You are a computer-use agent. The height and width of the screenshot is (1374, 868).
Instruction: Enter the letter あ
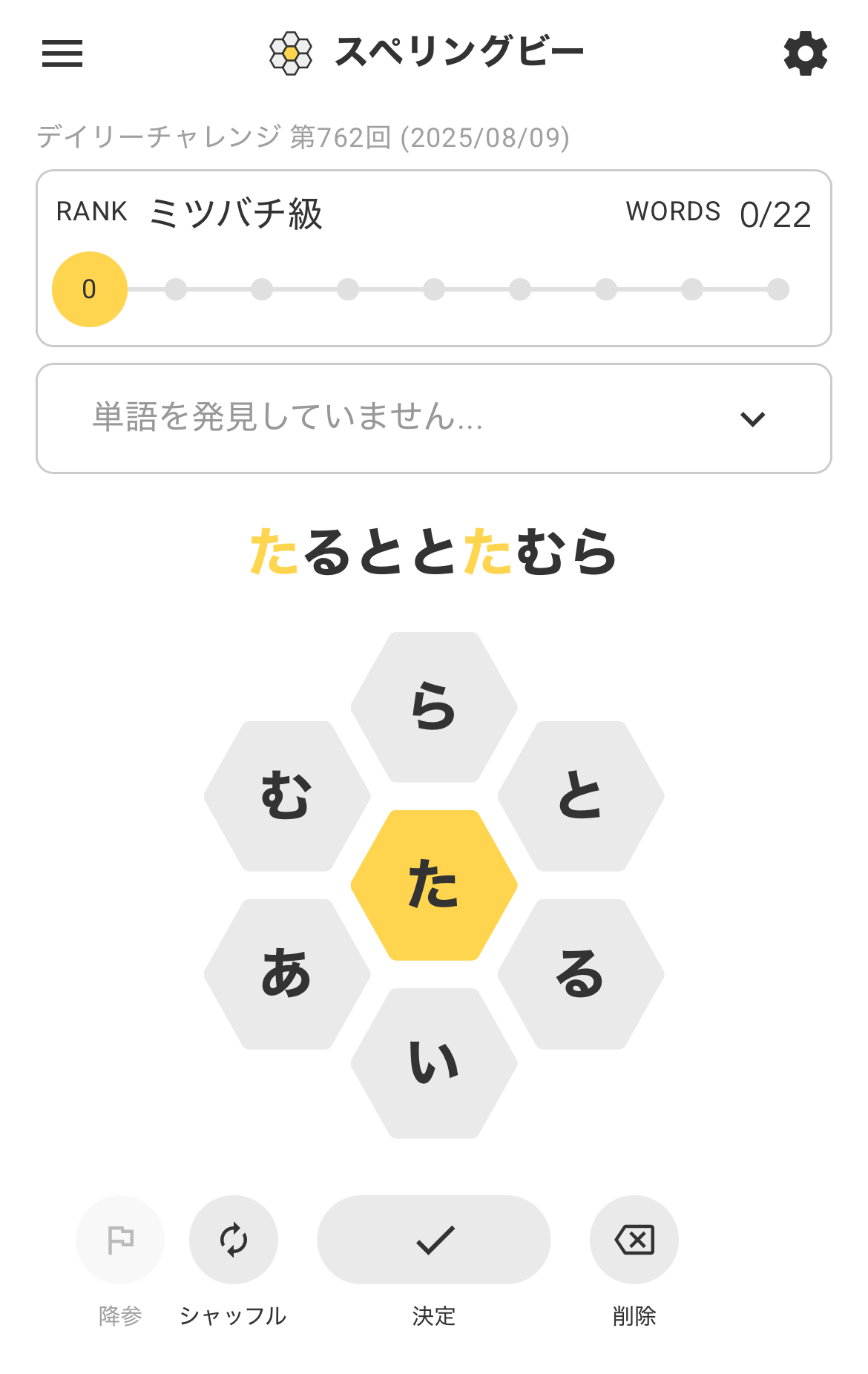287,974
